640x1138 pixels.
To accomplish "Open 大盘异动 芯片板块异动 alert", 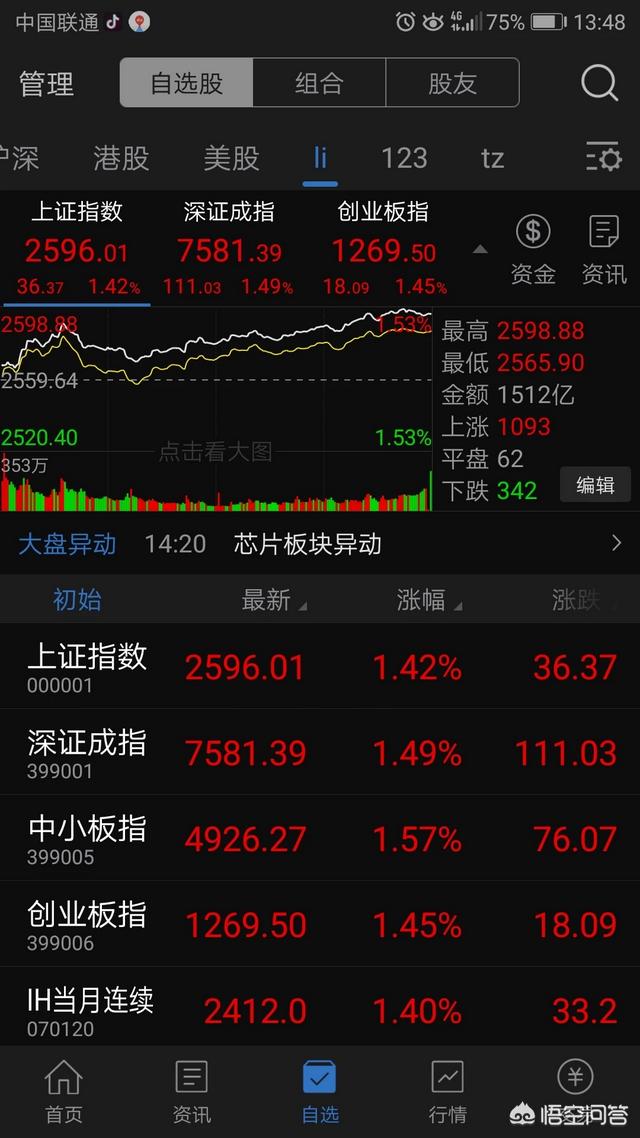I will (x=320, y=544).
